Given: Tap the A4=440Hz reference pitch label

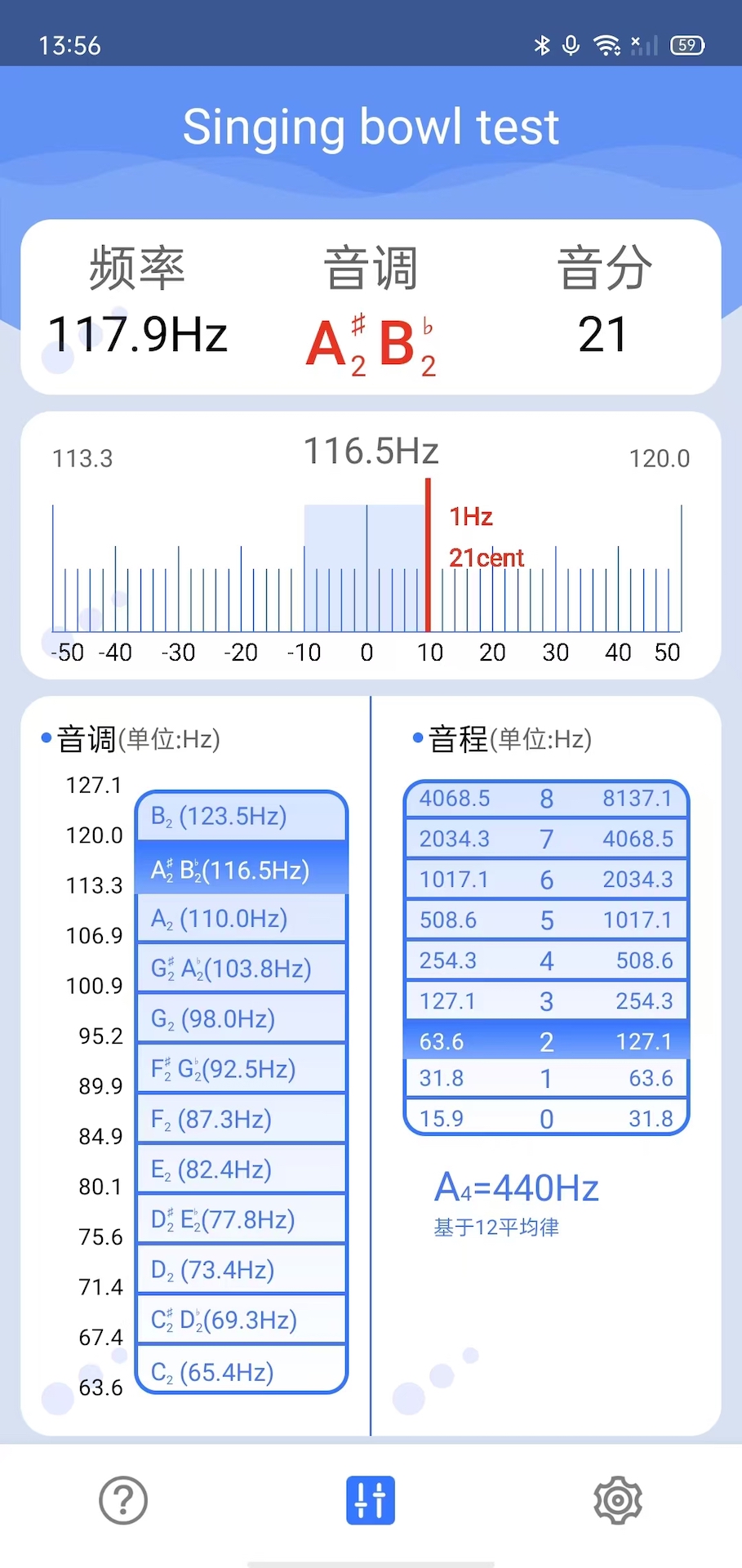Looking at the screenshot, I should tap(516, 1187).
